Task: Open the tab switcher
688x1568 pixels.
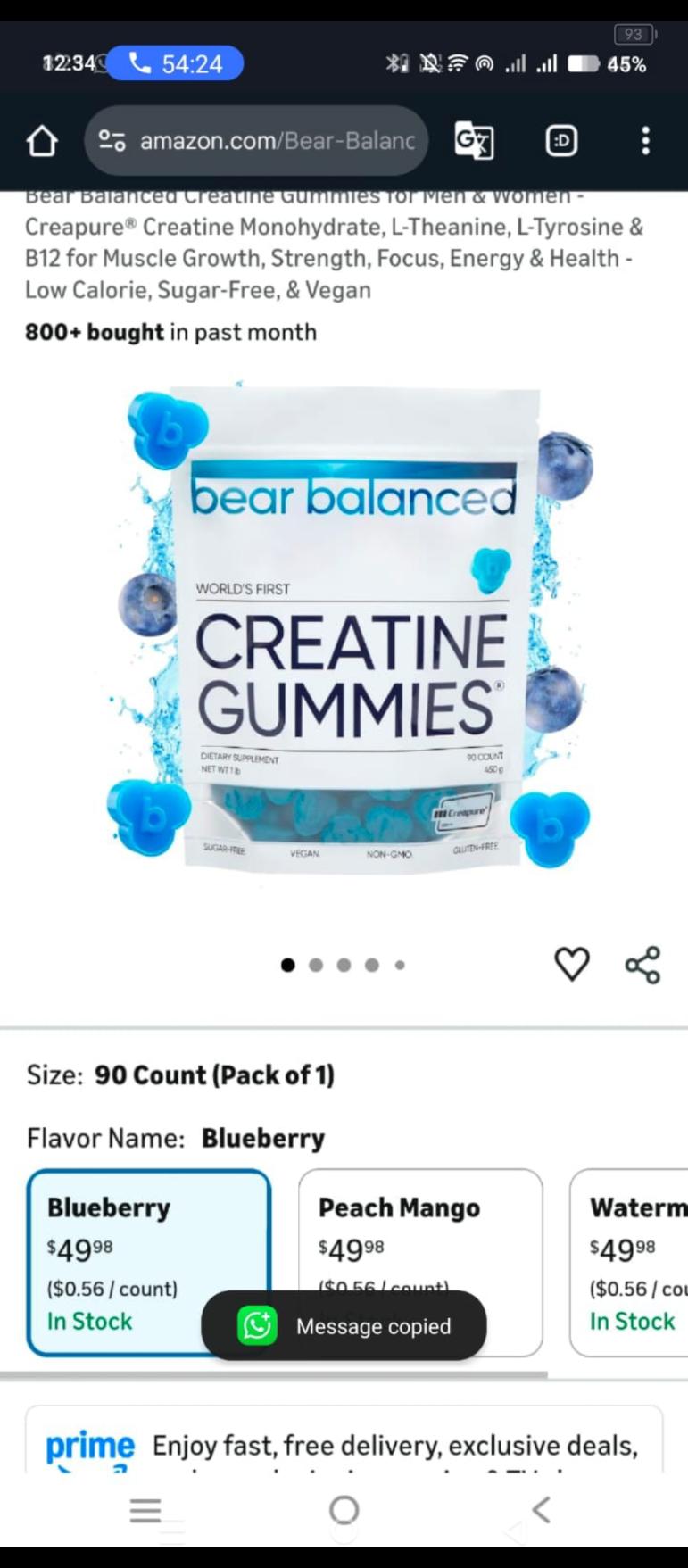Action: point(561,141)
